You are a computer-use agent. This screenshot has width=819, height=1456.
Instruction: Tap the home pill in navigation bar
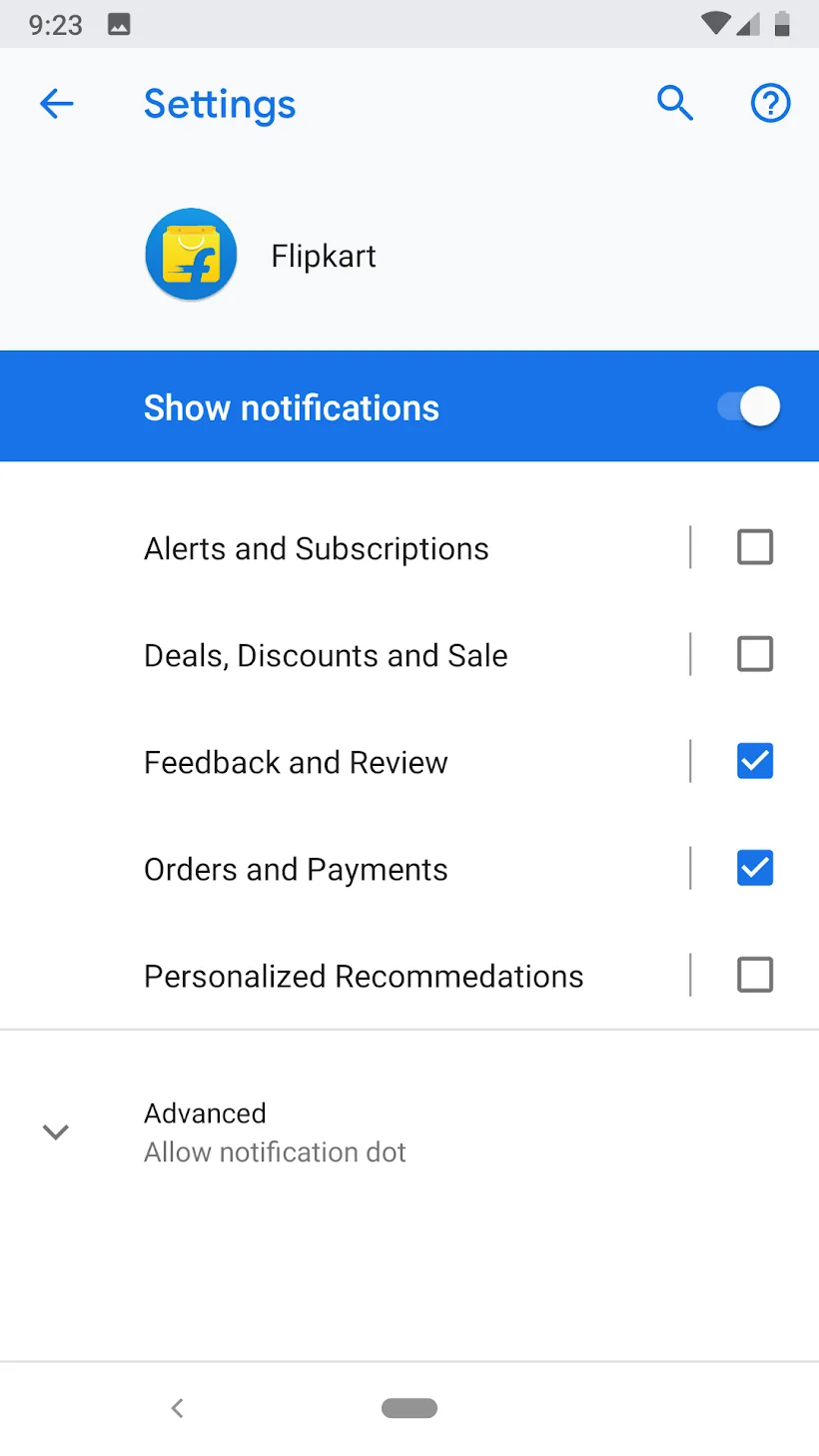point(409,1408)
